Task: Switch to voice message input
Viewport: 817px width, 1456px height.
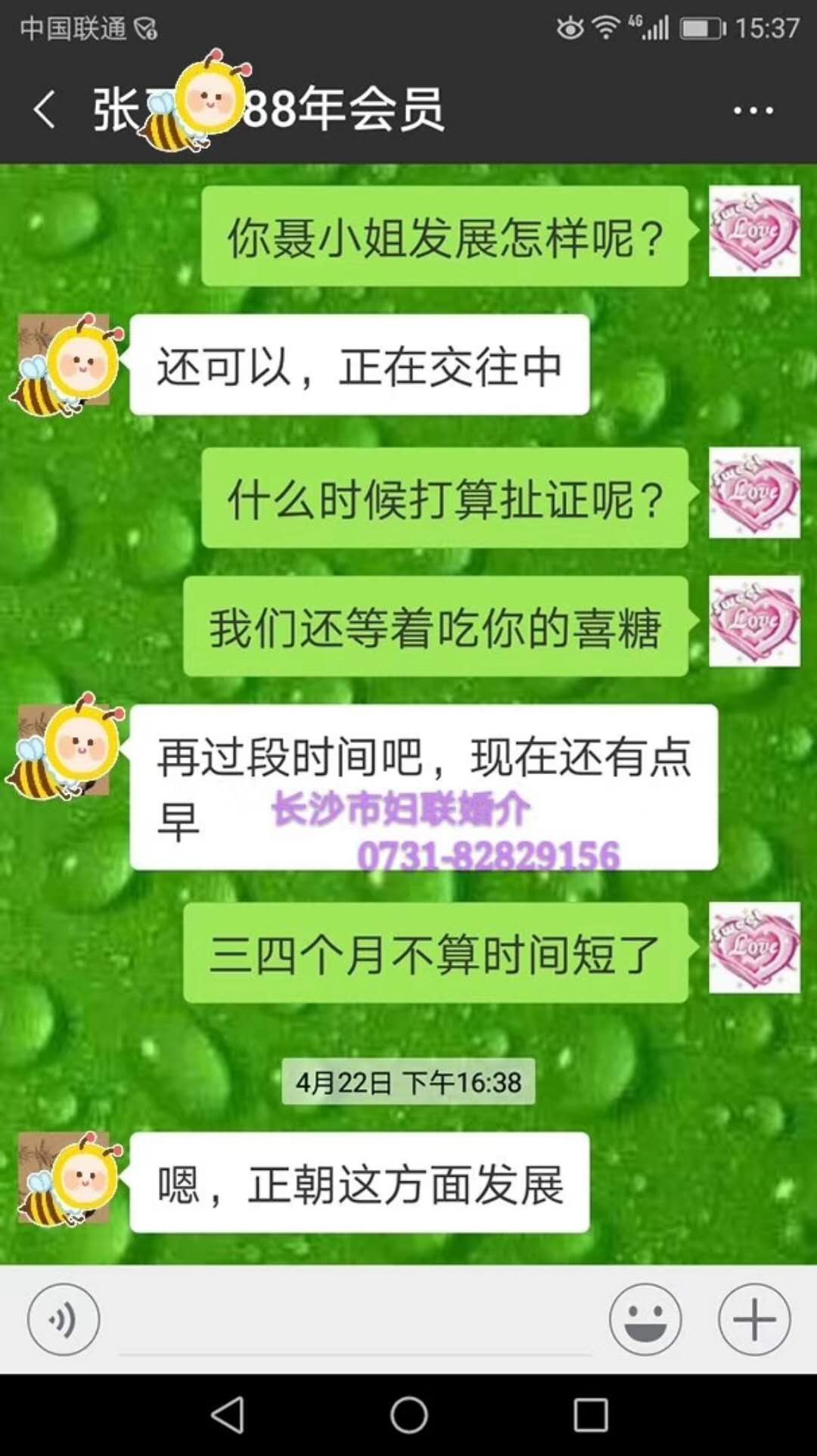Action: click(x=64, y=1320)
